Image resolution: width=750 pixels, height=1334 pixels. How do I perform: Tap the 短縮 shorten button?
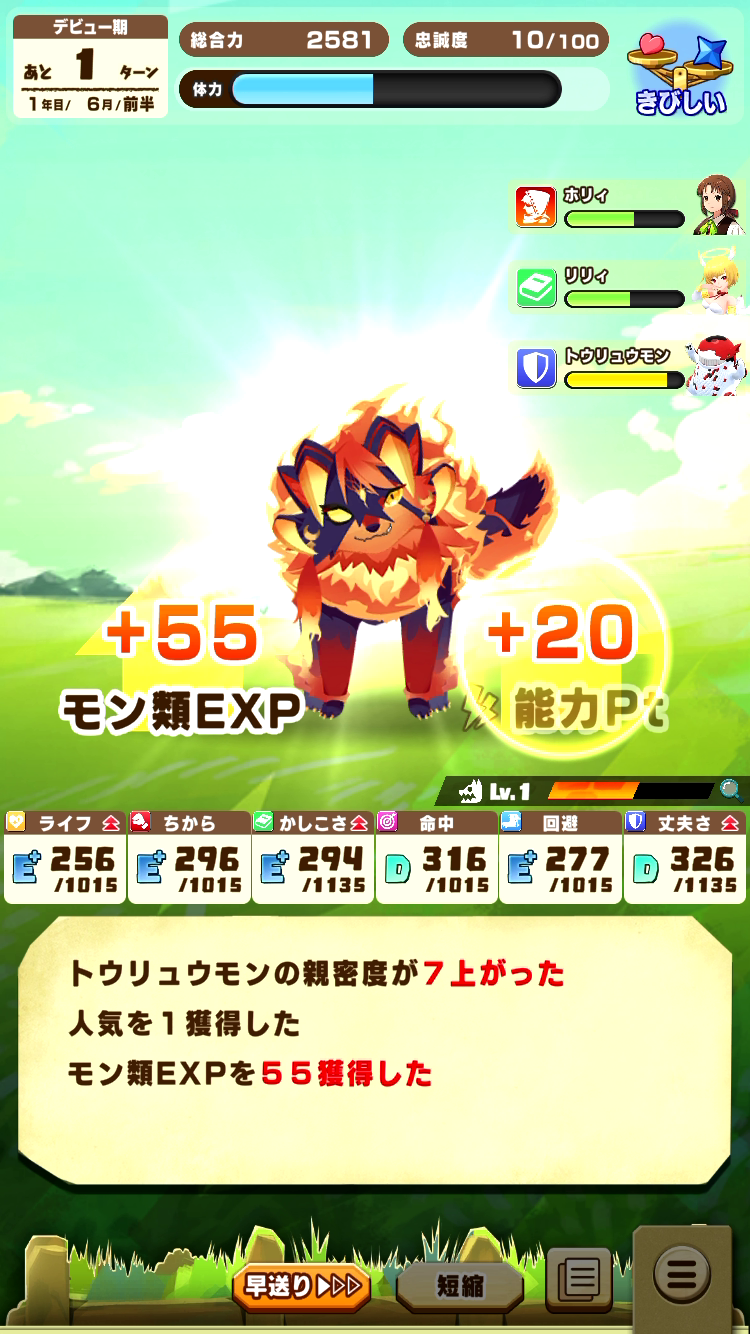click(460, 1286)
